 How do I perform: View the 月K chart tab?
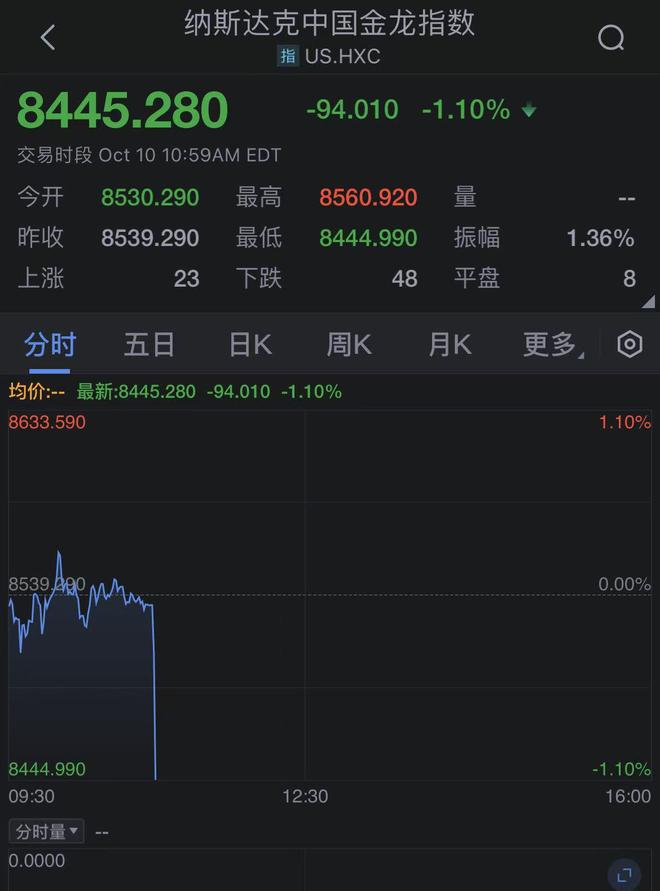click(x=449, y=345)
